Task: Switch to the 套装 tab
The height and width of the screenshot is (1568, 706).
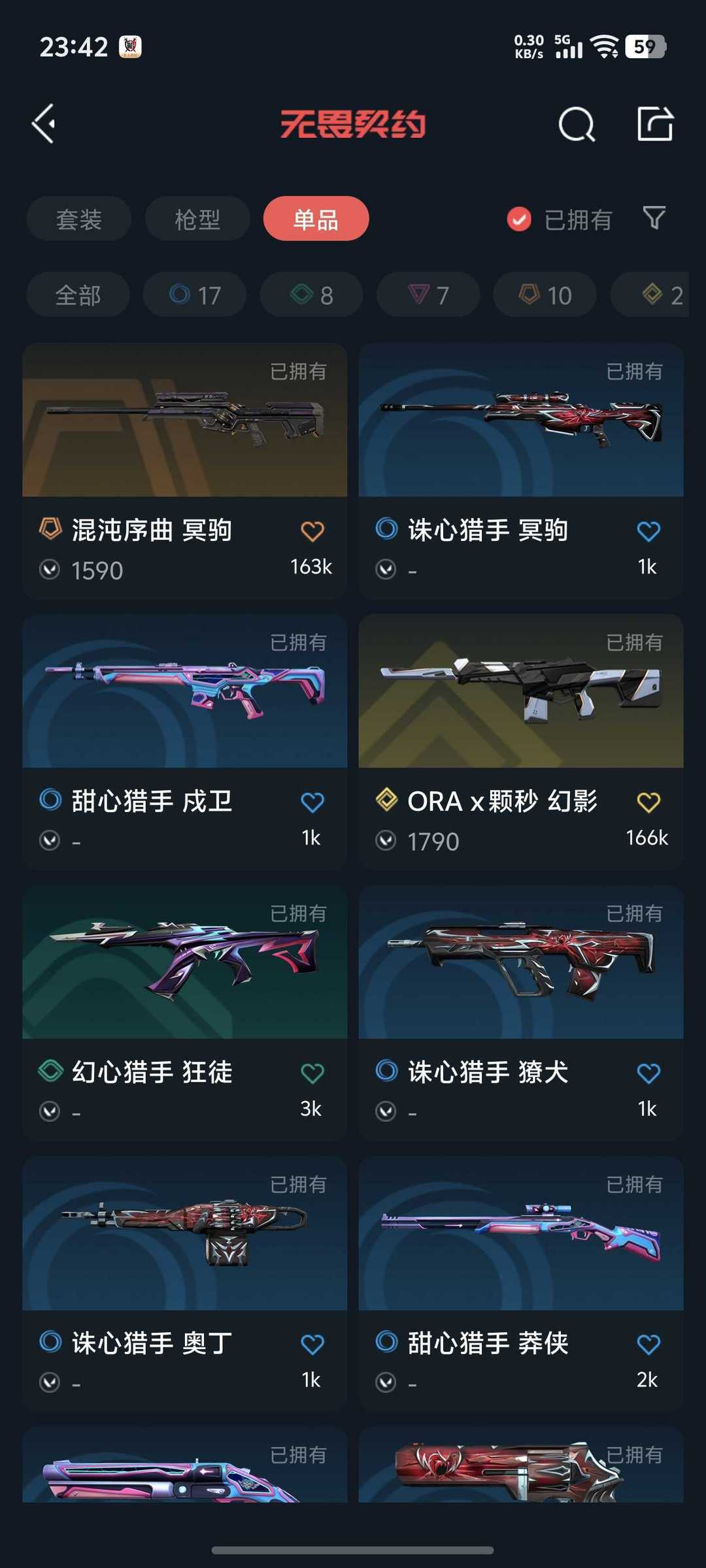Action: click(79, 219)
